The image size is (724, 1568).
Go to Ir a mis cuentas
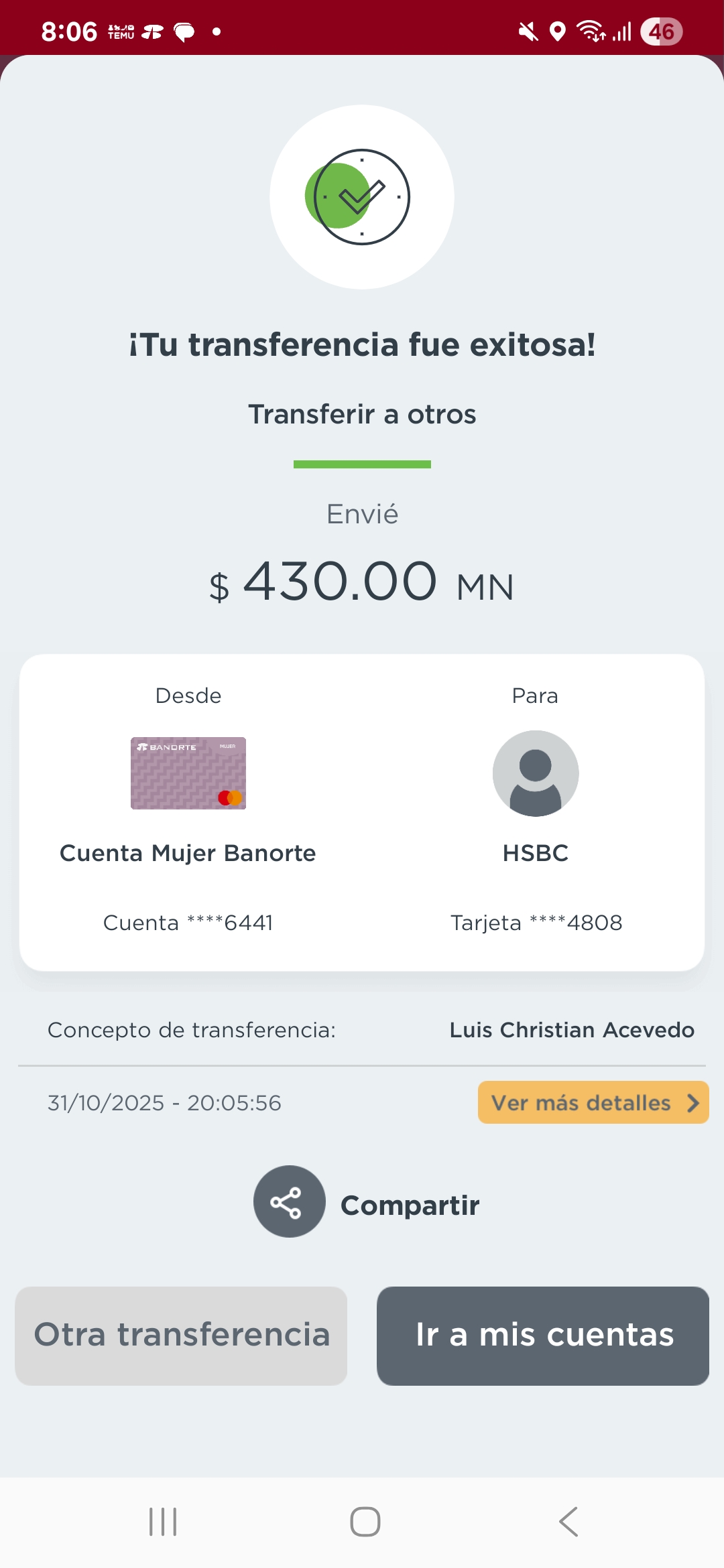click(x=543, y=1335)
